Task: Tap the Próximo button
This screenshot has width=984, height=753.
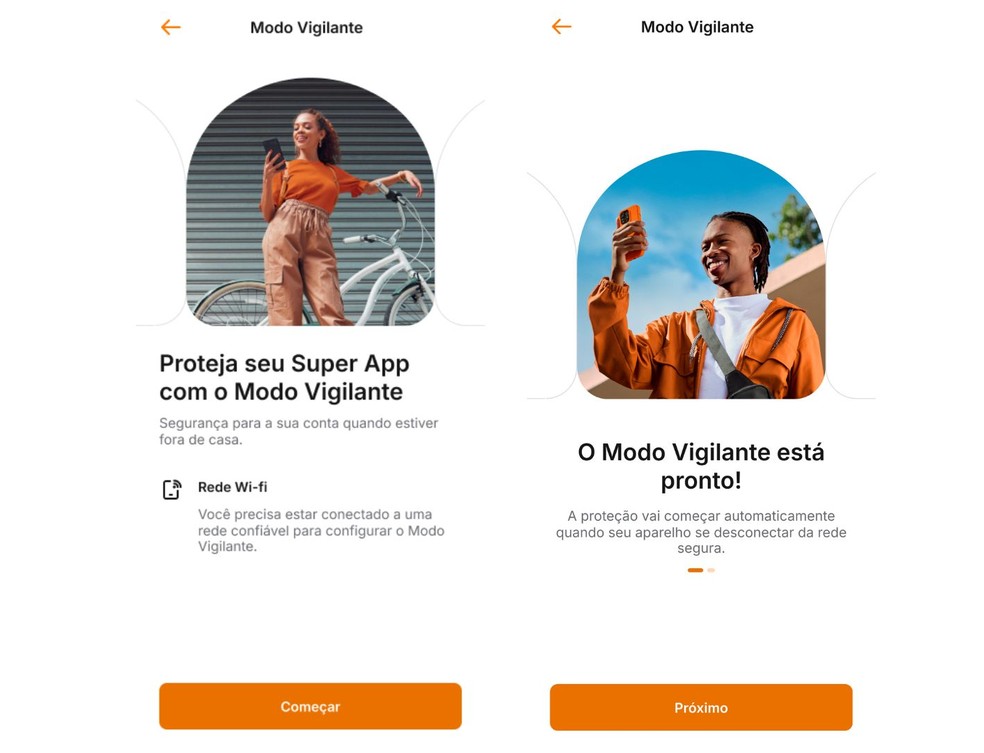Action: click(700, 707)
